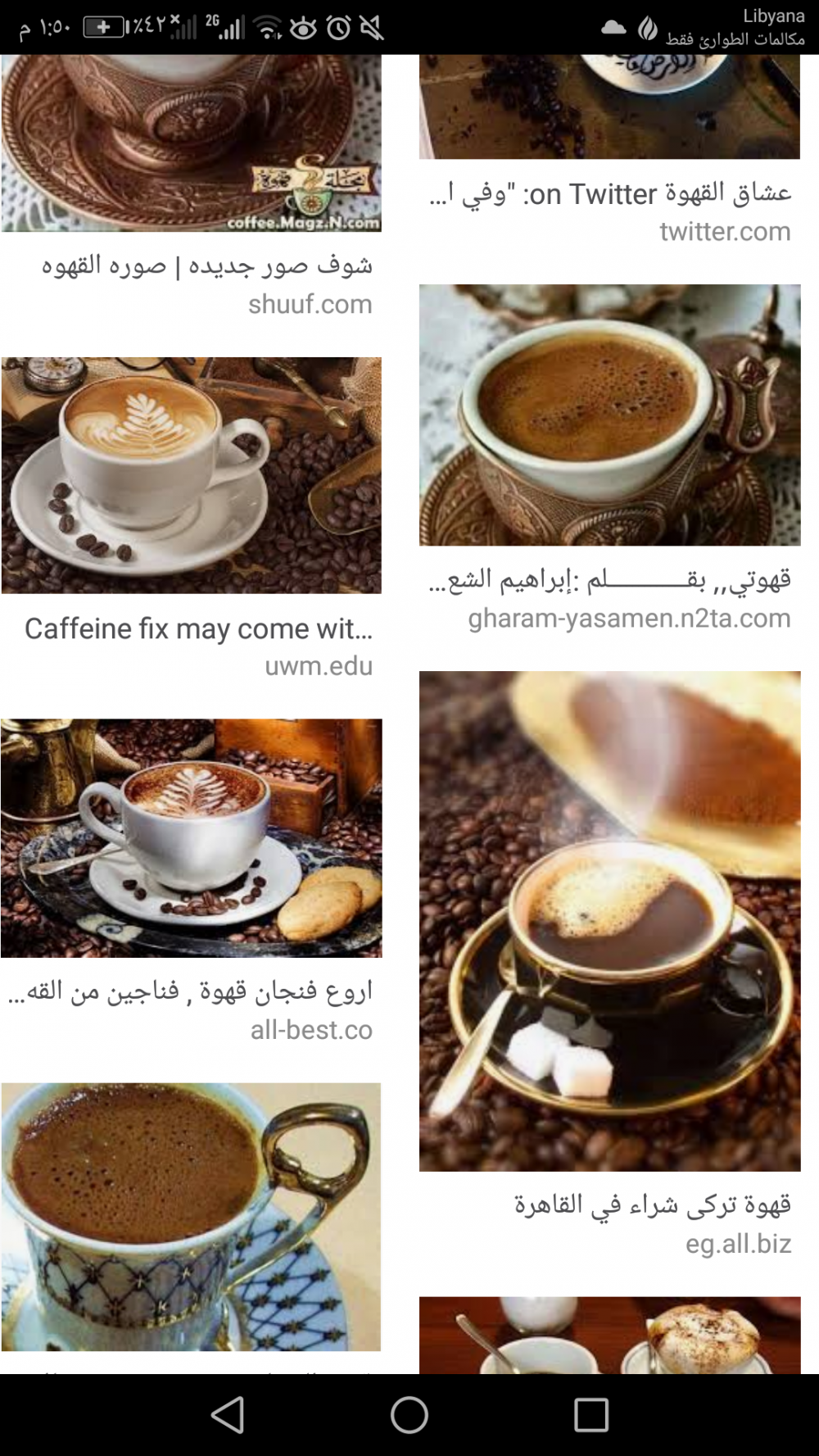Open the Twitter coffee lovers image result

[609, 107]
